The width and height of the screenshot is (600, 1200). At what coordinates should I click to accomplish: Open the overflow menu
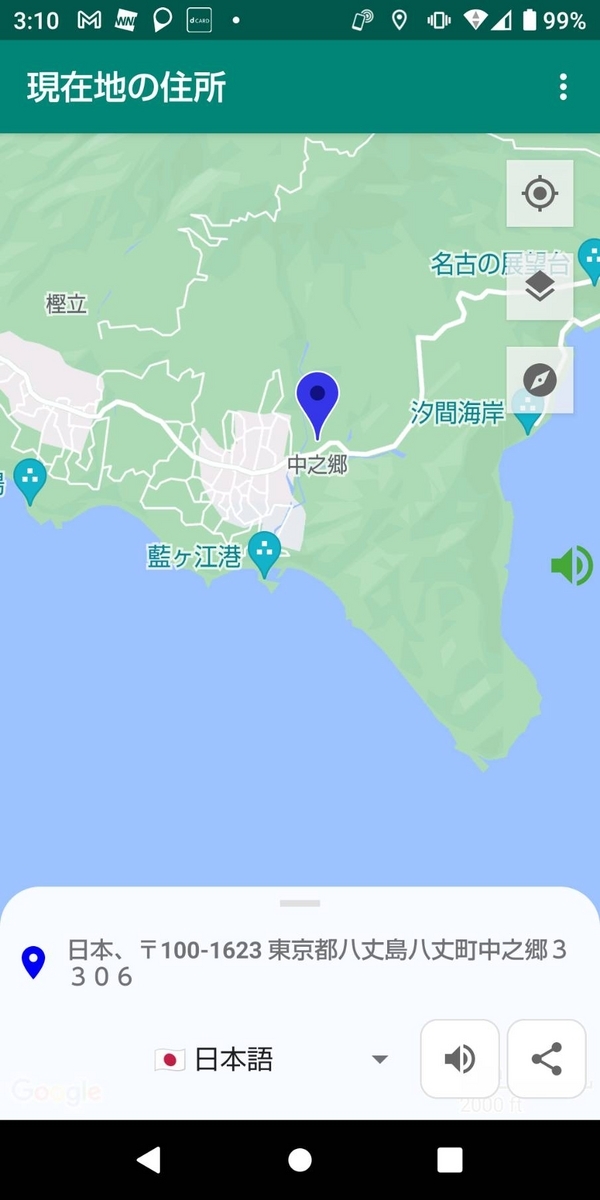[x=564, y=87]
